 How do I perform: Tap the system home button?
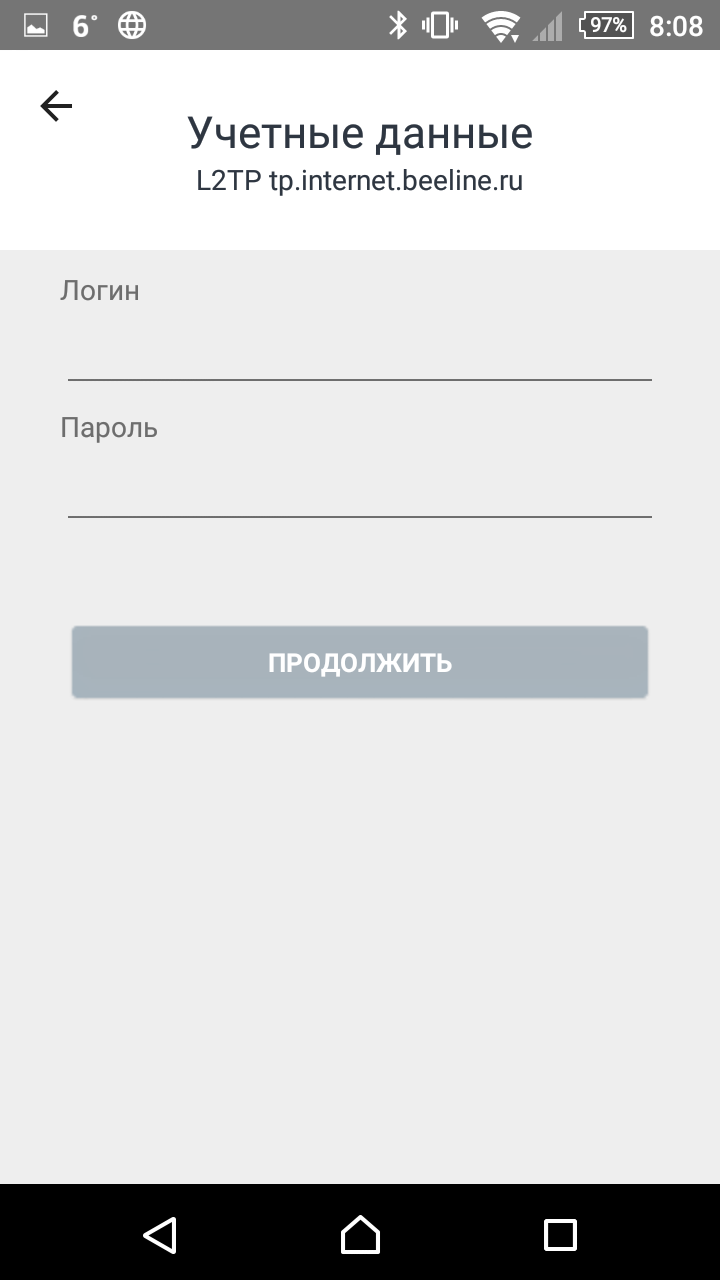click(x=360, y=1234)
